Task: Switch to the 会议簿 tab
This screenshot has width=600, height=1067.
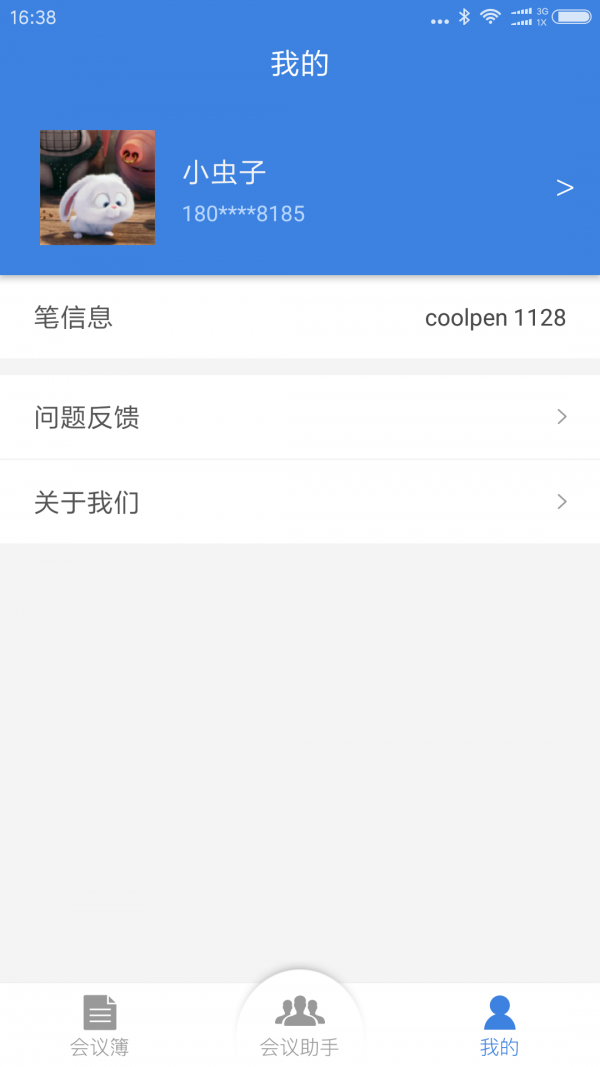Action: (x=100, y=1025)
